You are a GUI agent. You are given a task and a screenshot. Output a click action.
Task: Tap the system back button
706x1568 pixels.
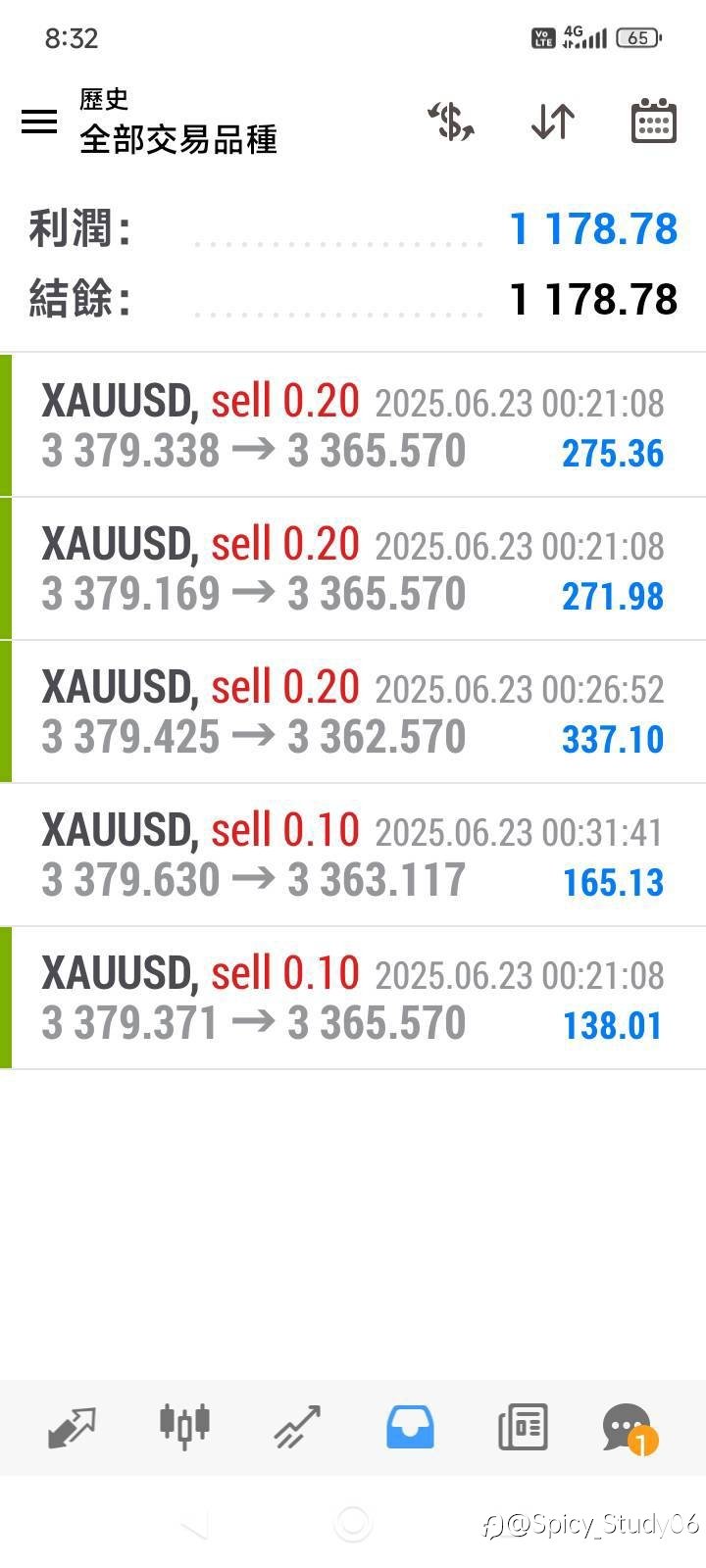(x=195, y=1524)
